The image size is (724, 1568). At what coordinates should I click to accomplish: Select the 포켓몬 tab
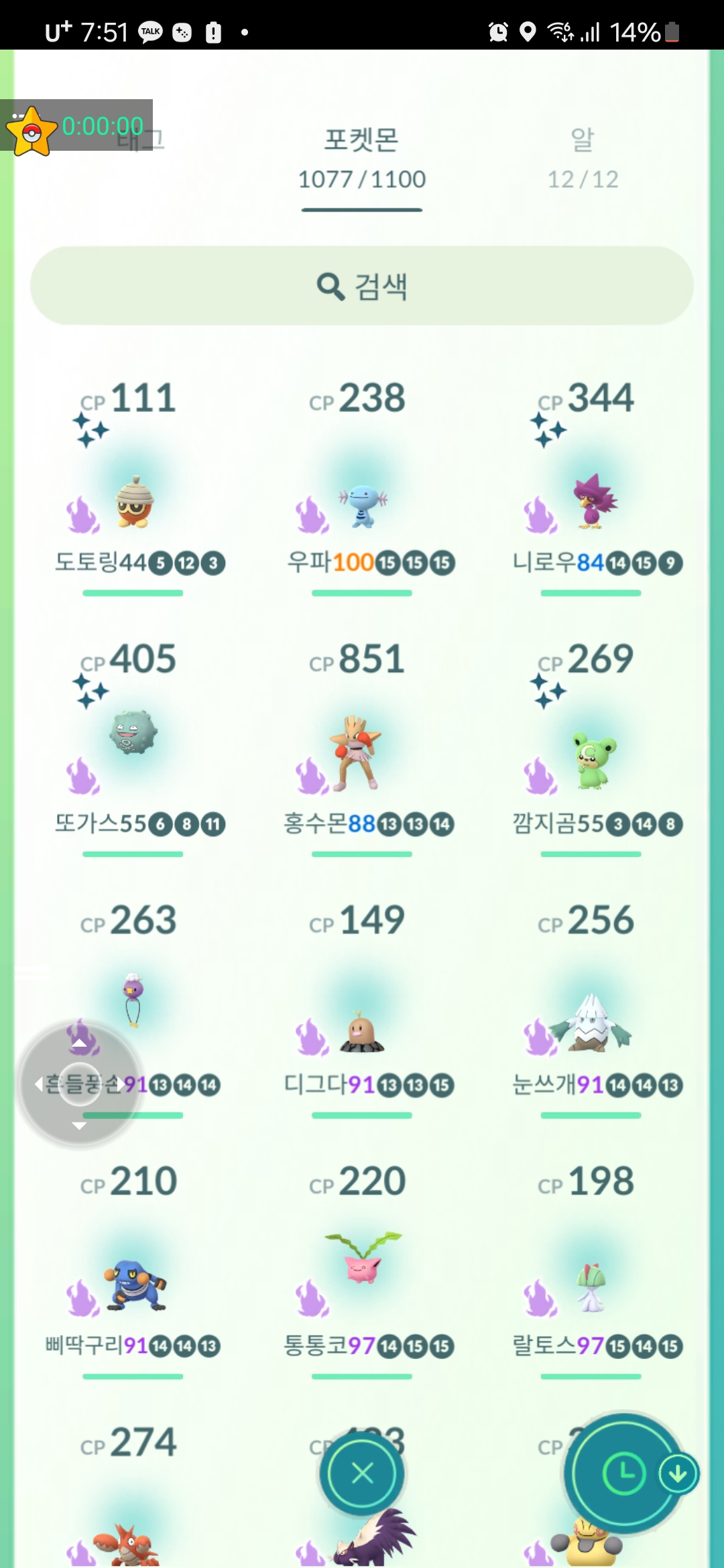pos(362,158)
